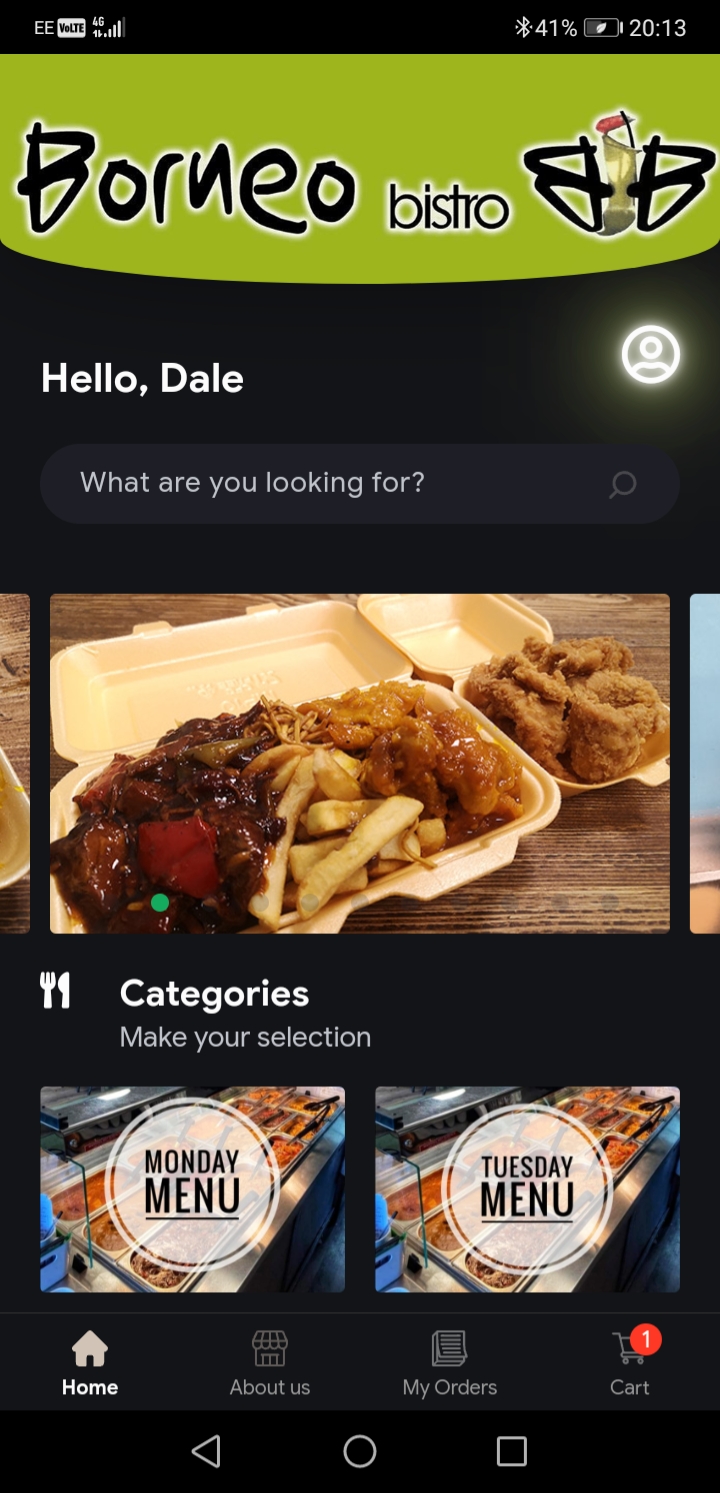This screenshot has width=720, height=1493.
Task: Tap the system recent apps button
Action: click(x=512, y=1451)
